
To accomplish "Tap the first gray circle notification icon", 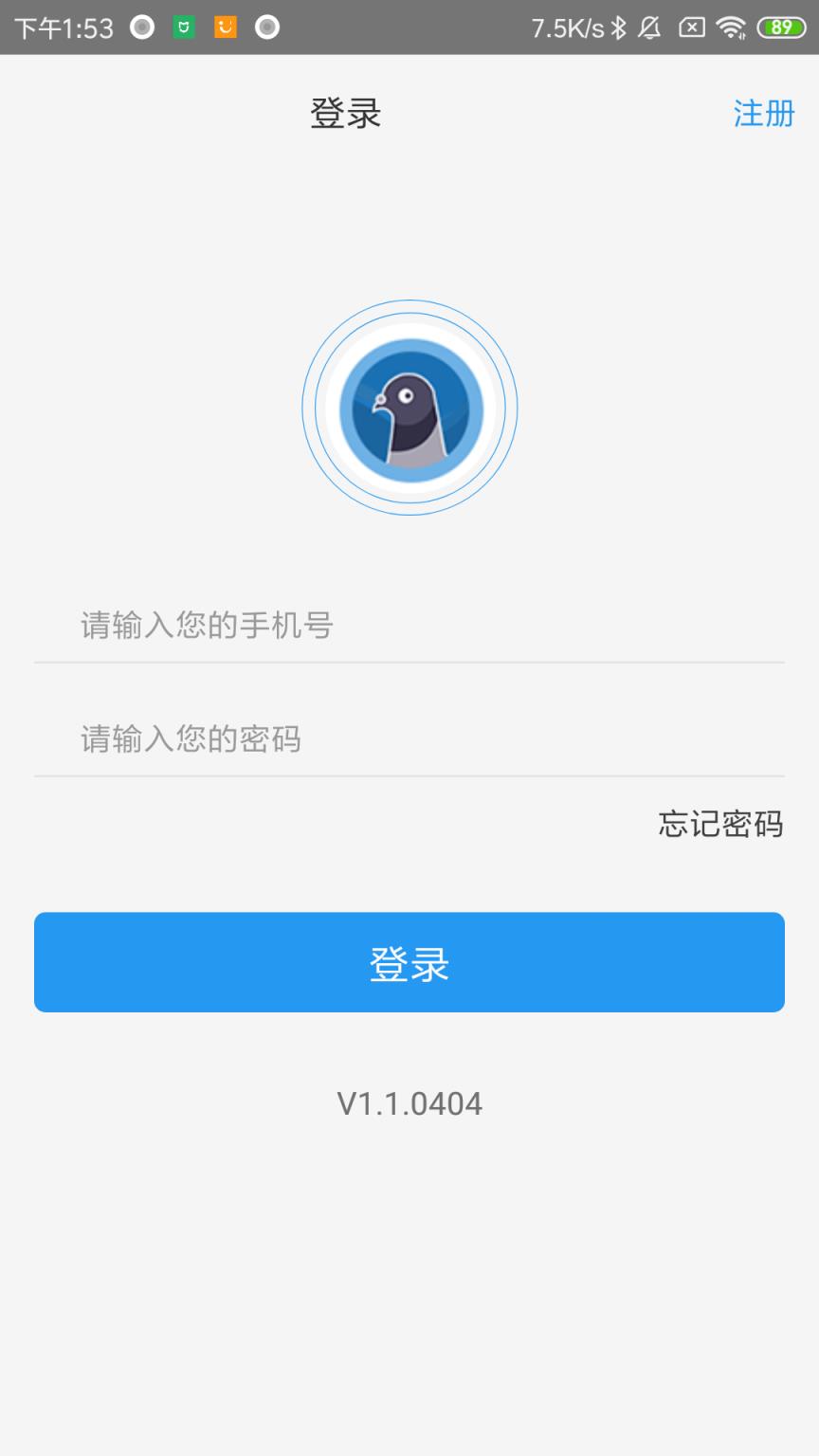I will [x=142, y=27].
